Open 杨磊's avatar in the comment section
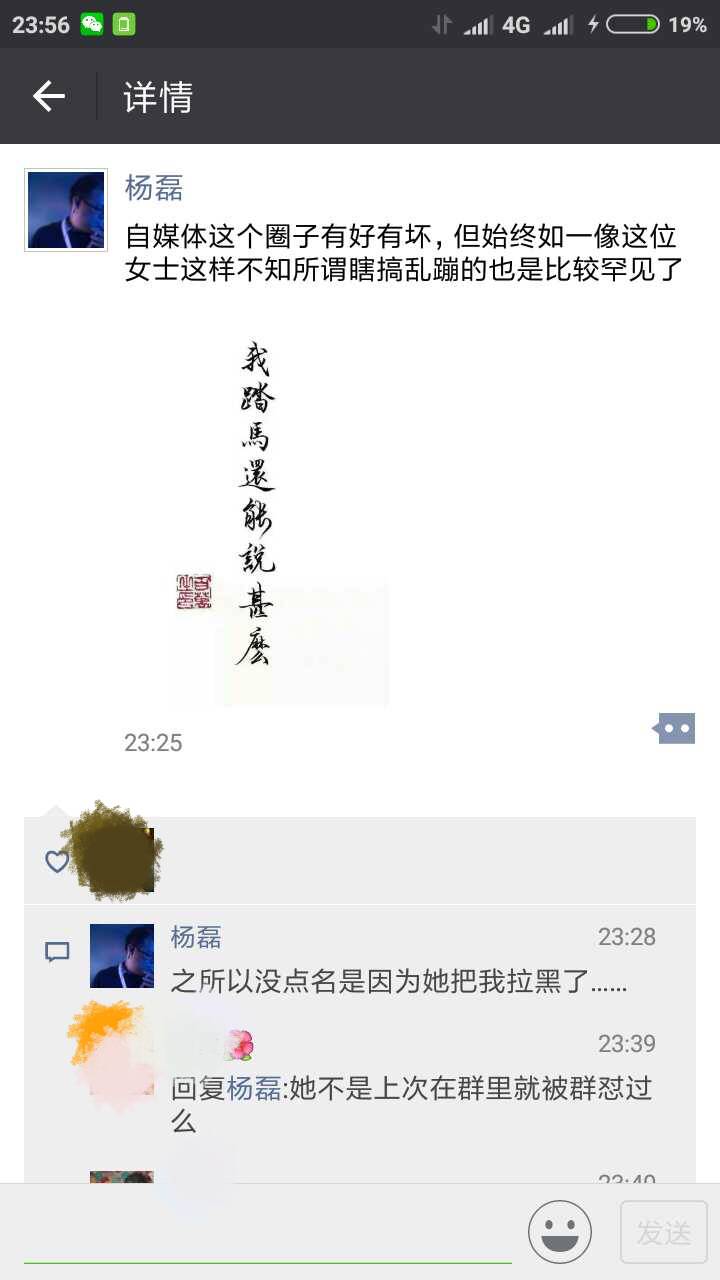The image size is (720, 1280). coord(122,956)
